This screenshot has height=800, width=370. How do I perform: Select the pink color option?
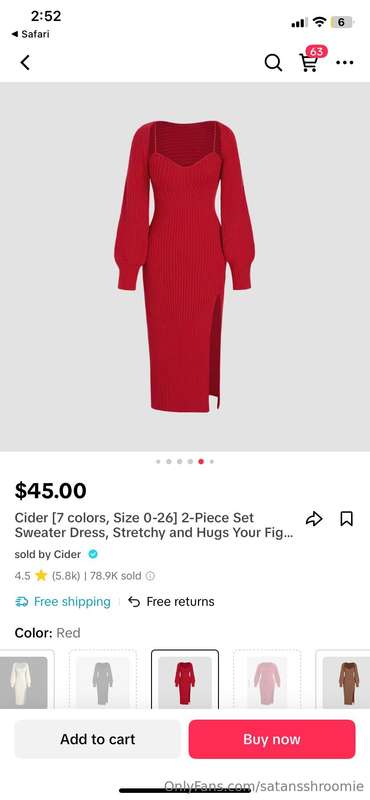[267, 680]
